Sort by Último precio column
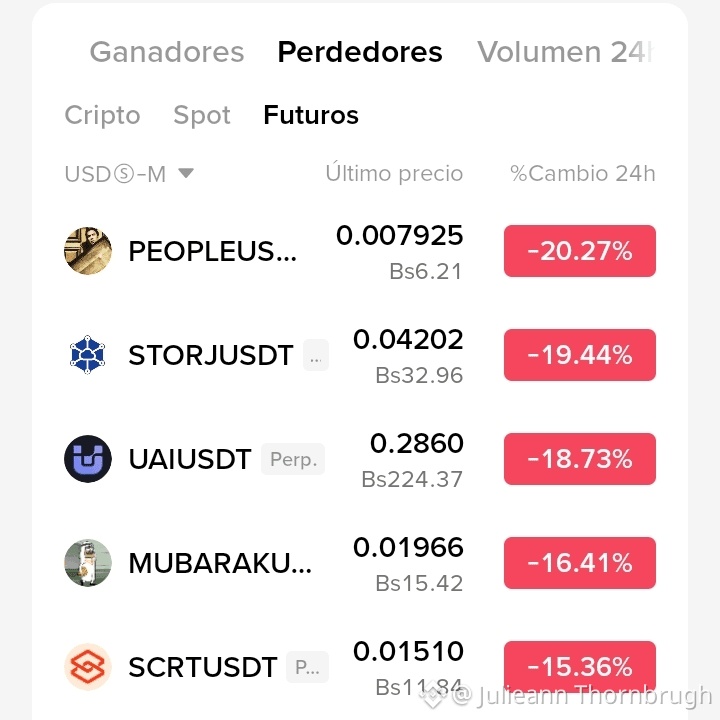720x720 pixels. click(x=394, y=174)
